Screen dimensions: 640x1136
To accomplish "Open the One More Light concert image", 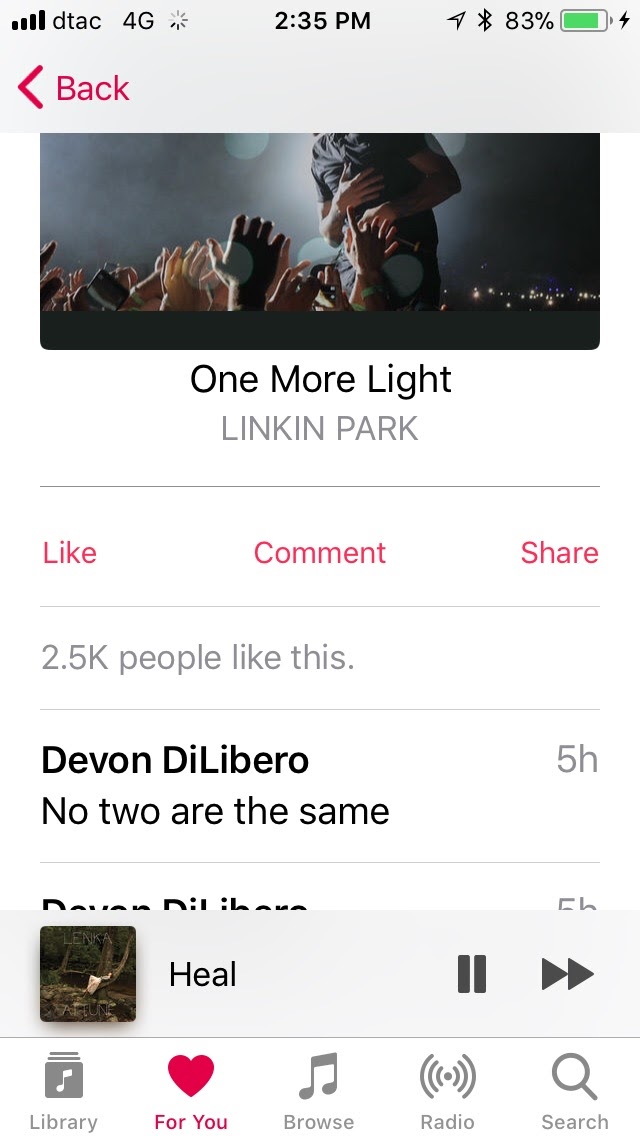I will click(320, 241).
